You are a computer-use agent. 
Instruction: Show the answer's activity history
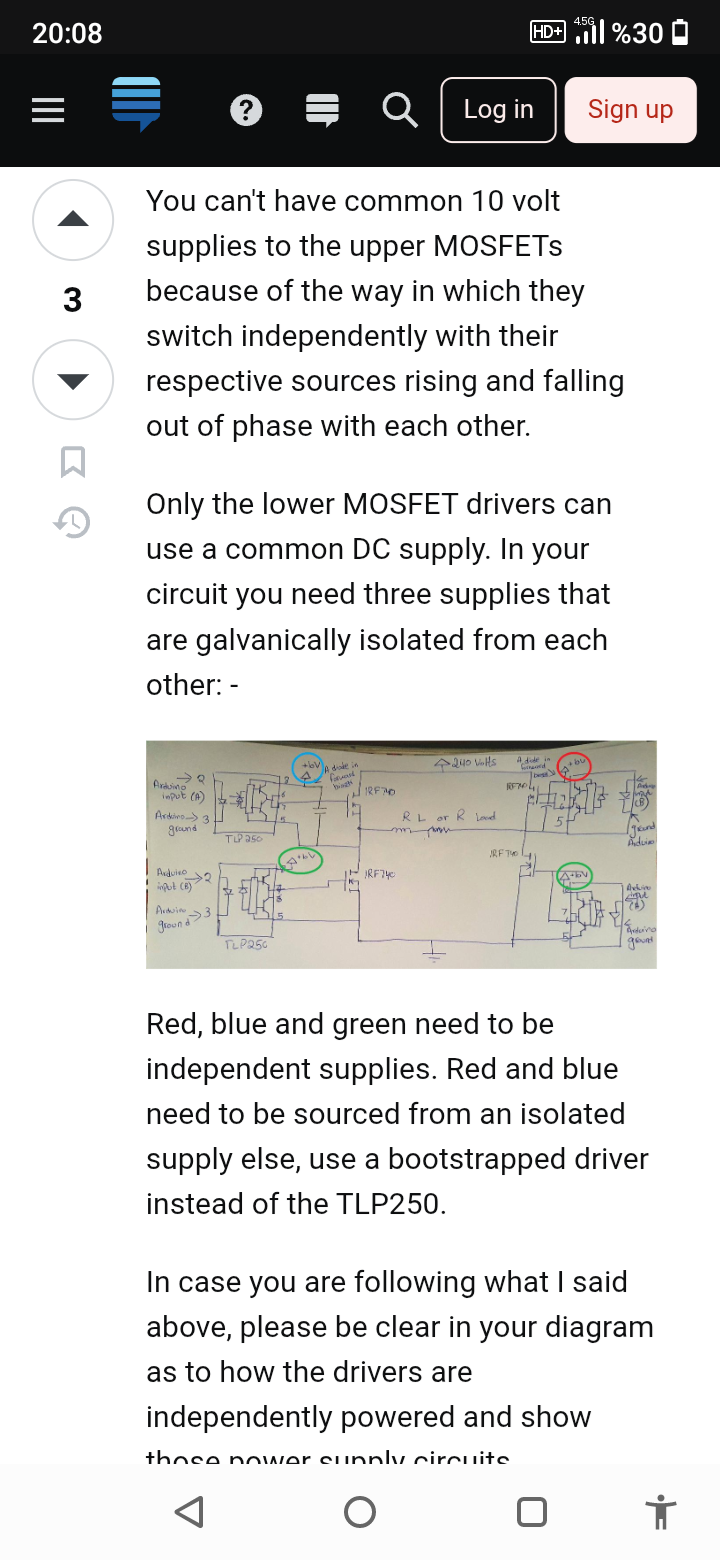click(73, 522)
